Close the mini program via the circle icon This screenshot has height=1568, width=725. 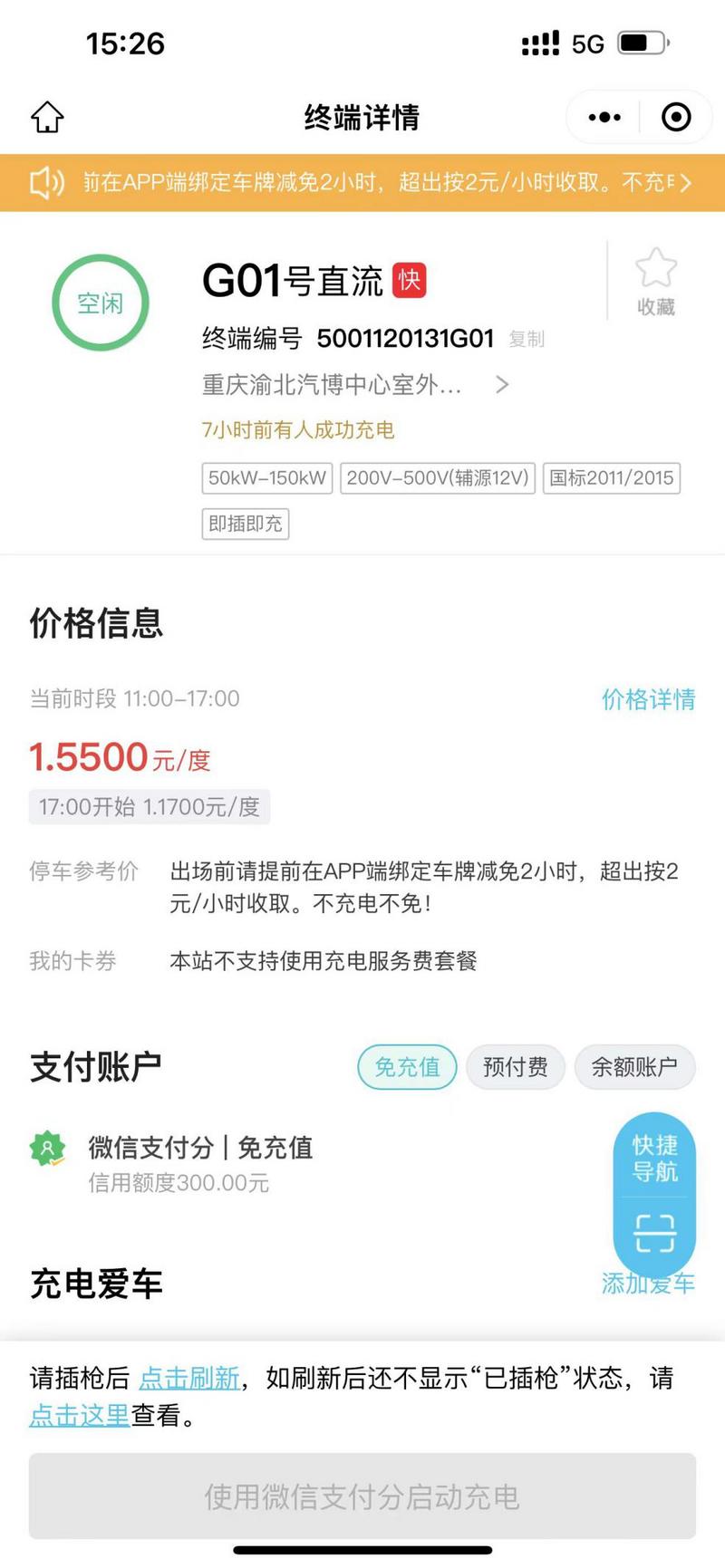[676, 117]
